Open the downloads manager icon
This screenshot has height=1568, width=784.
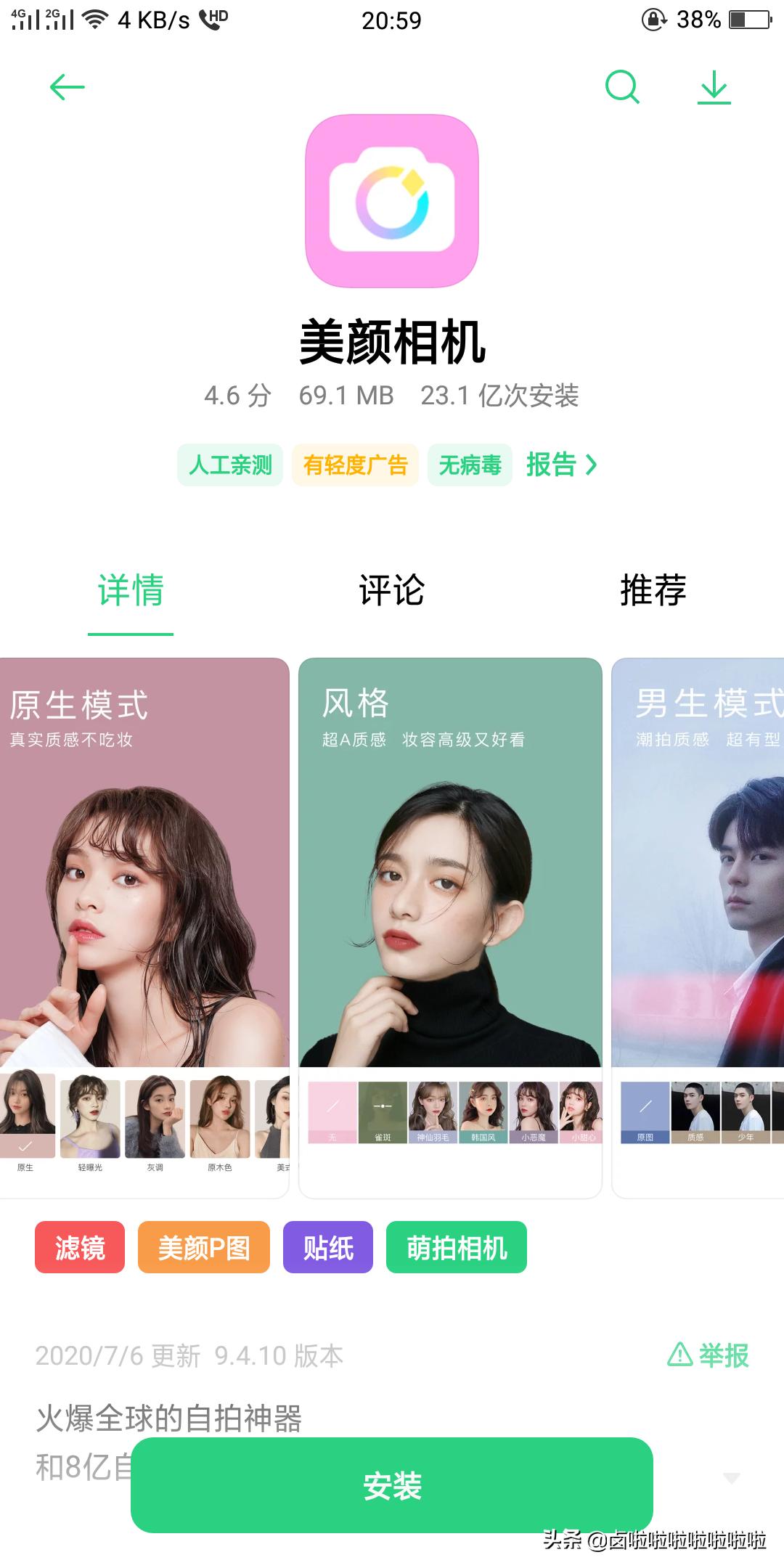pyautogui.click(x=714, y=88)
